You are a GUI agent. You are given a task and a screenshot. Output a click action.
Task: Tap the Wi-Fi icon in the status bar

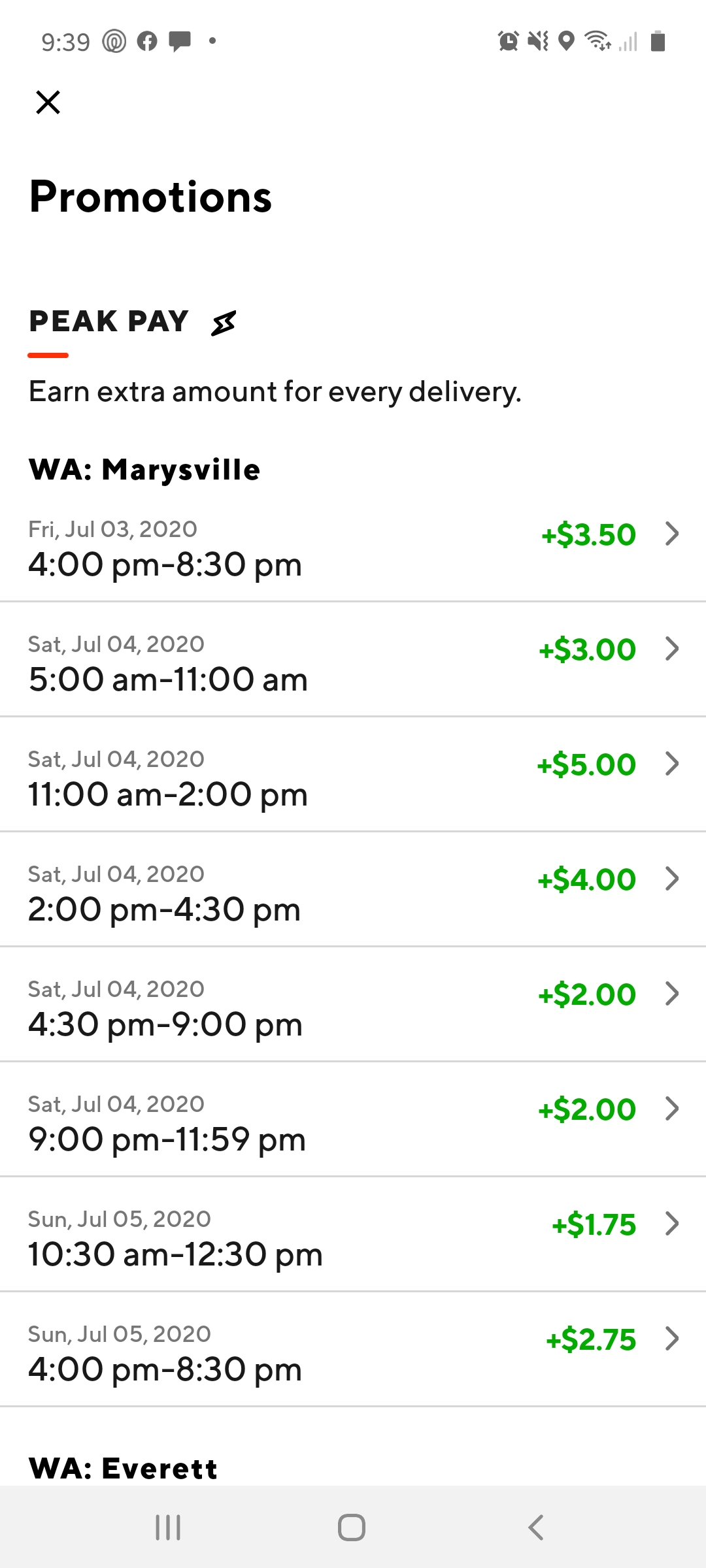596,42
